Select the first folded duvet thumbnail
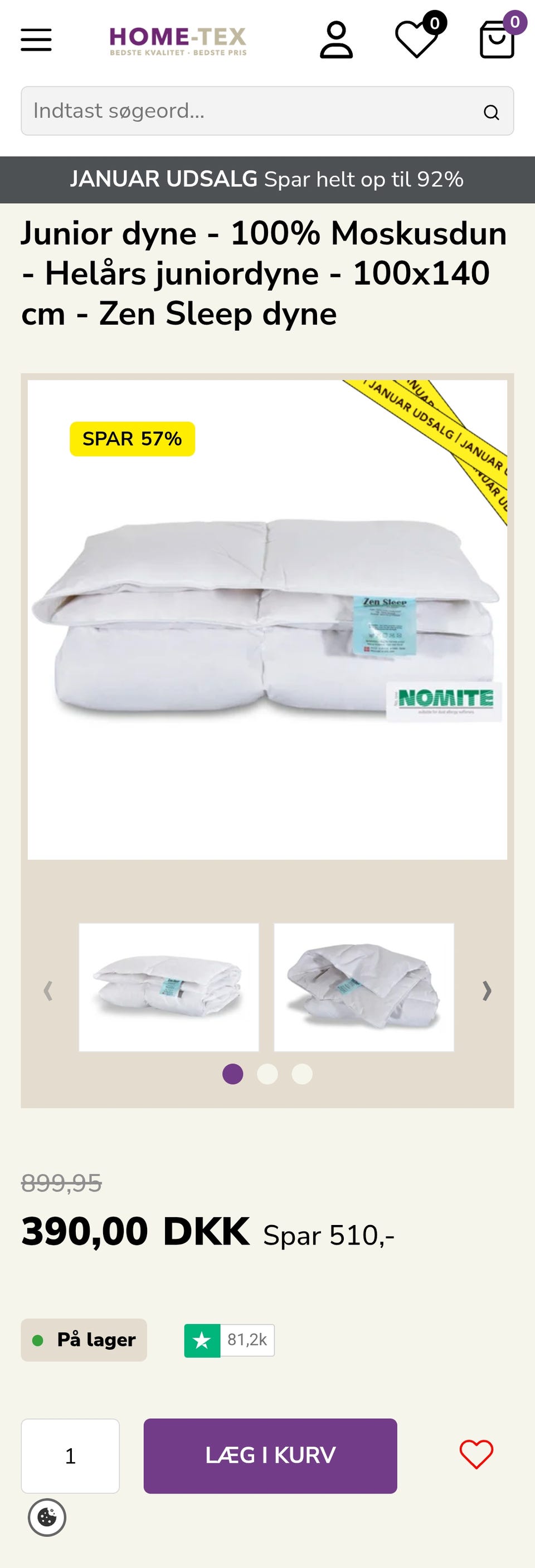 click(169, 987)
